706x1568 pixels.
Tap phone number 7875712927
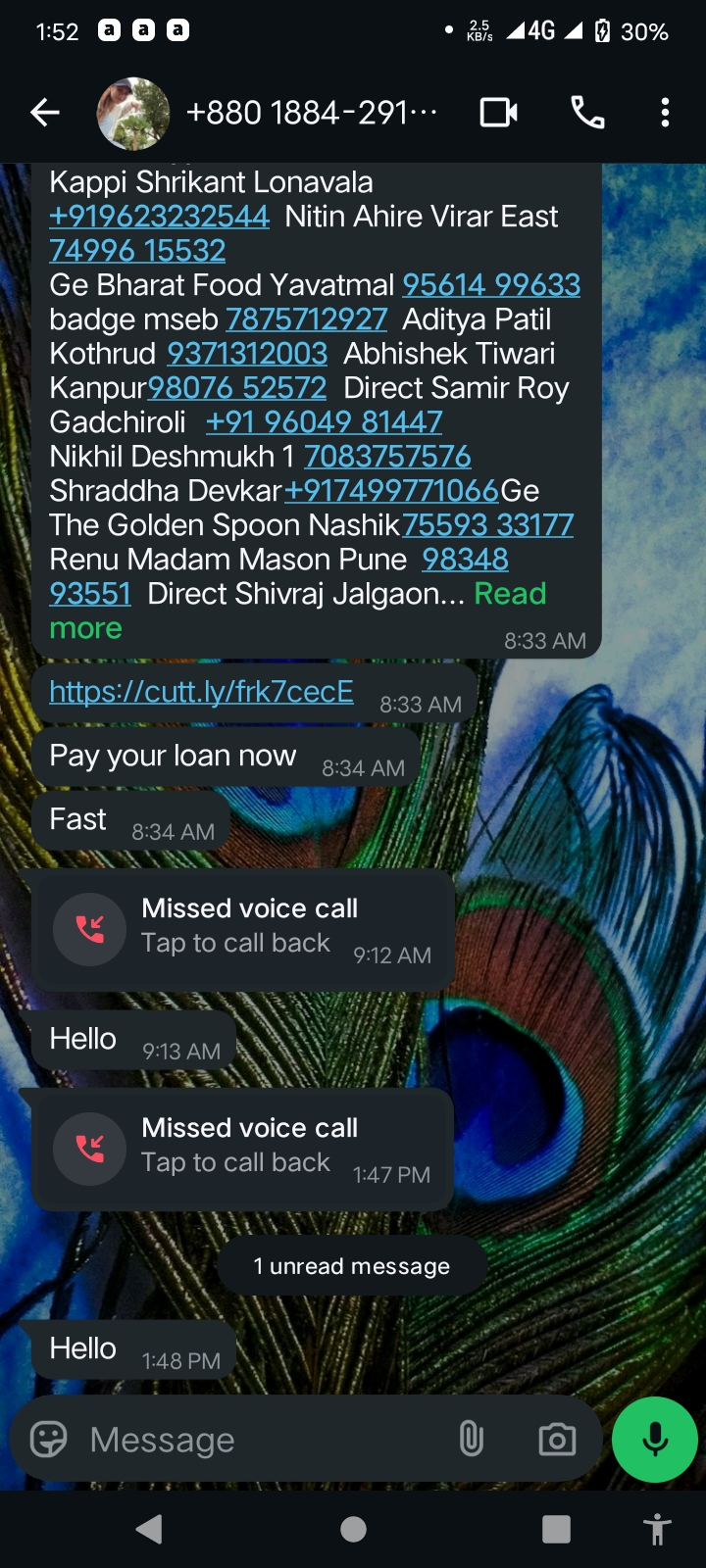[306, 319]
